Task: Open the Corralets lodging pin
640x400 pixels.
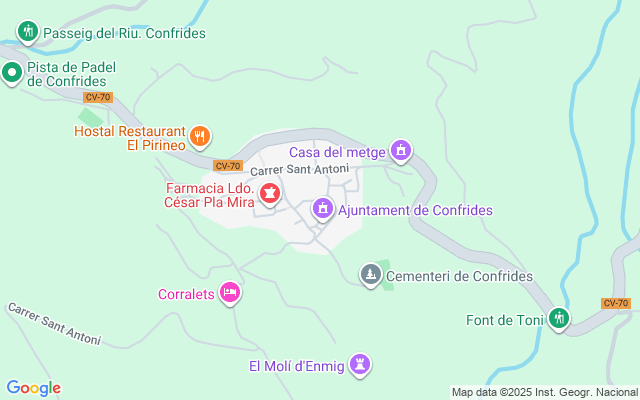Action: [x=229, y=292]
